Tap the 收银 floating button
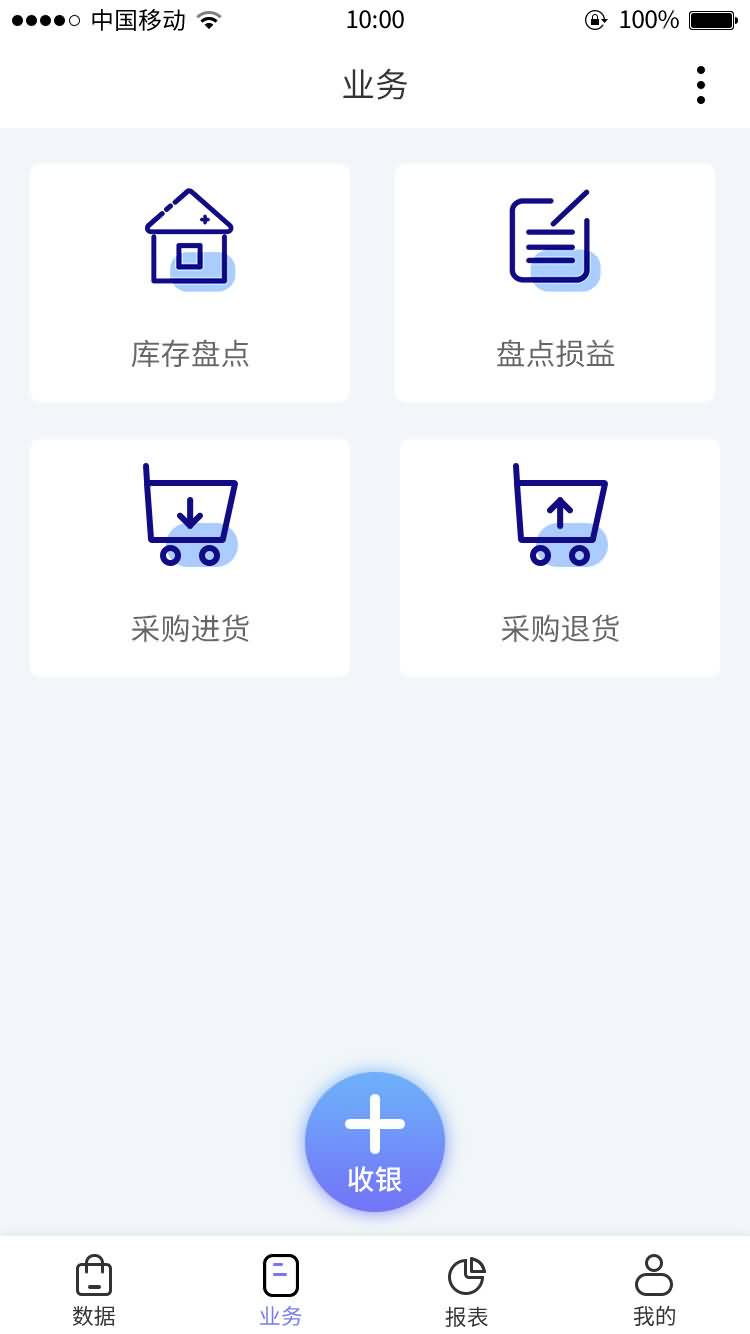750x1334 pixels. pyautogui.click(x=375, y=1142)
